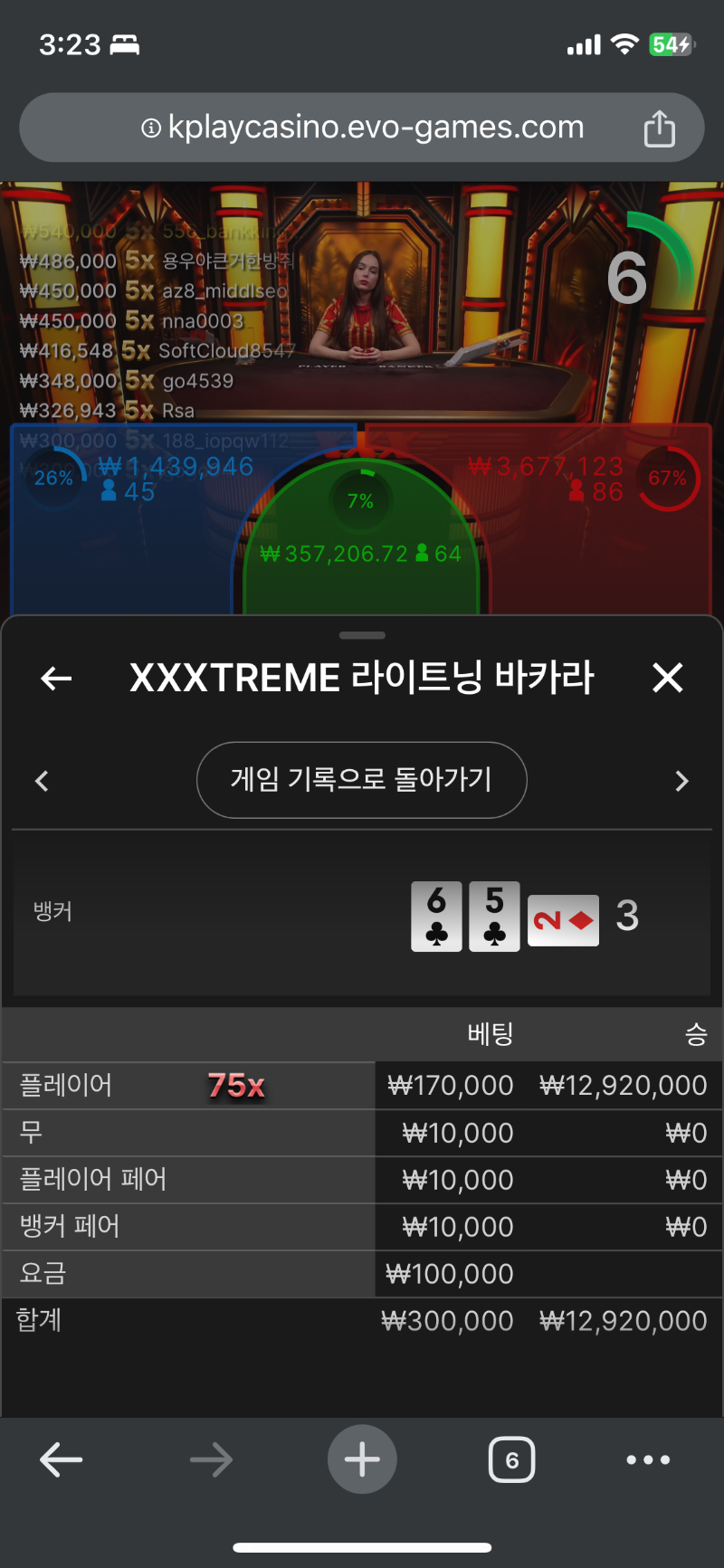Open a new browser tab

[362, 1459]
